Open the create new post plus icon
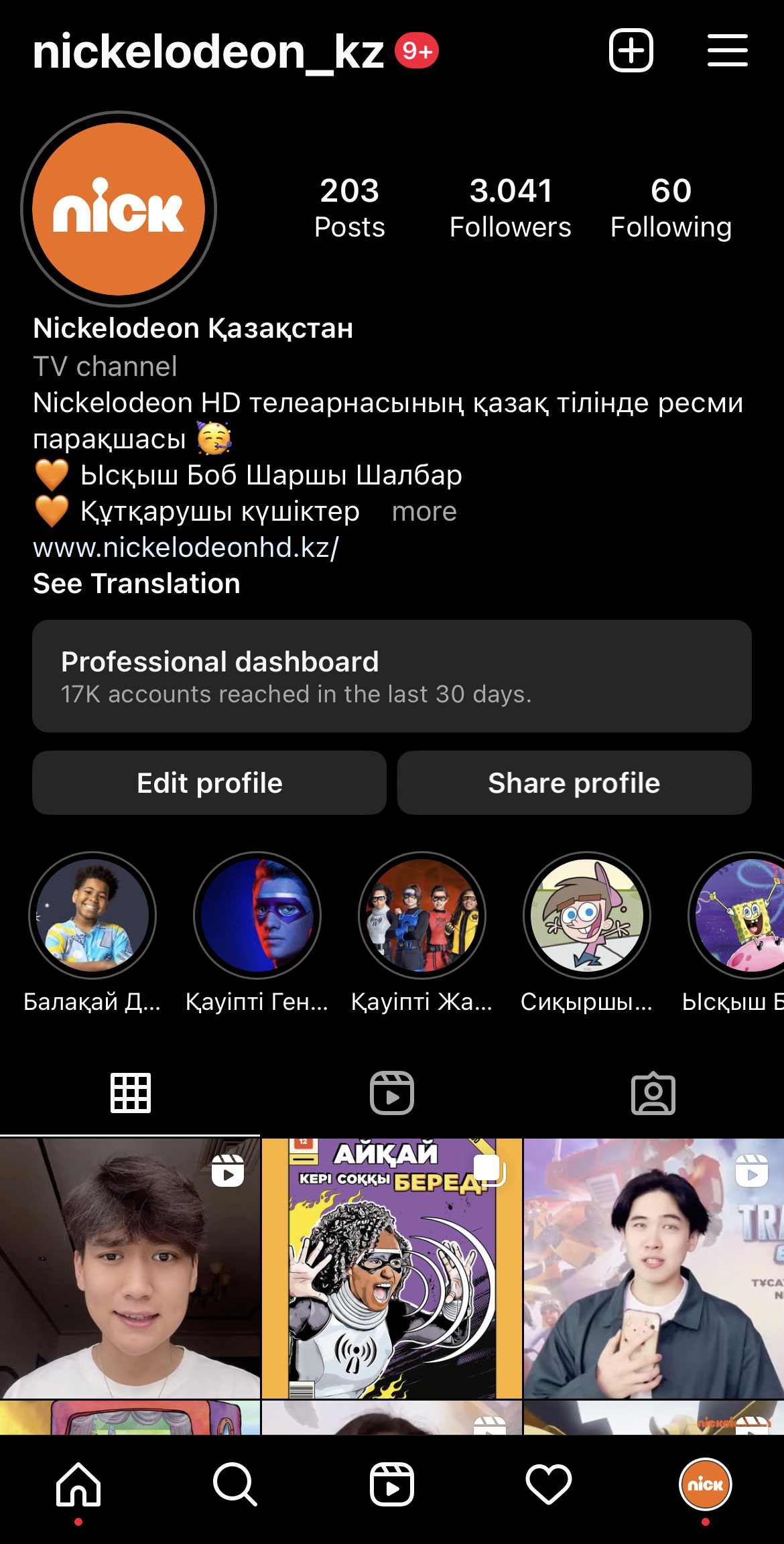The image size is (784, 1544). click(631, 50)
